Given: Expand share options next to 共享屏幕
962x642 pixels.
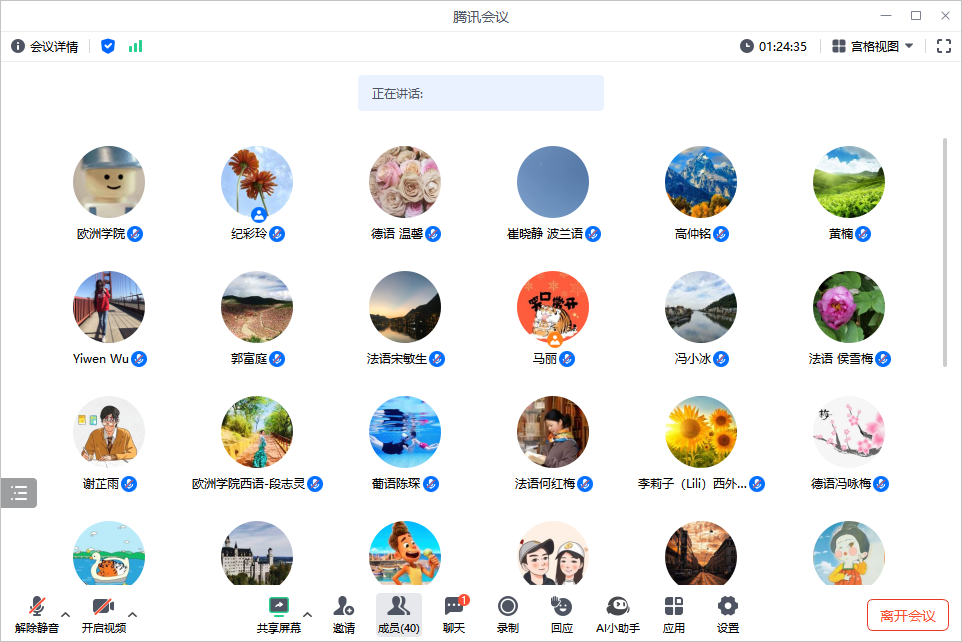Looking at the screenshot, I should point(307,613).
